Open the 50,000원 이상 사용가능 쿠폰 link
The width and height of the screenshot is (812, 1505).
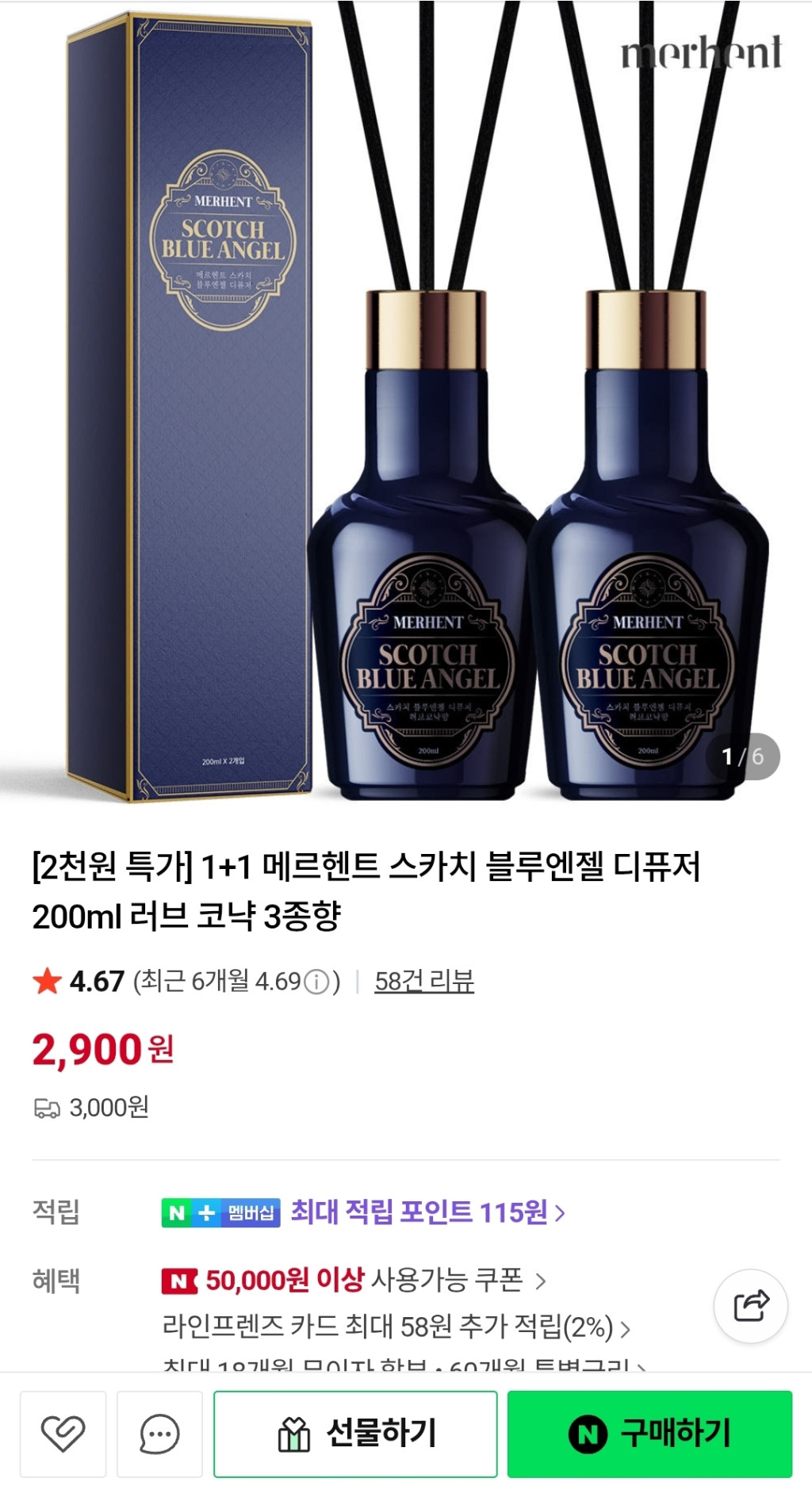(374, 1280)
